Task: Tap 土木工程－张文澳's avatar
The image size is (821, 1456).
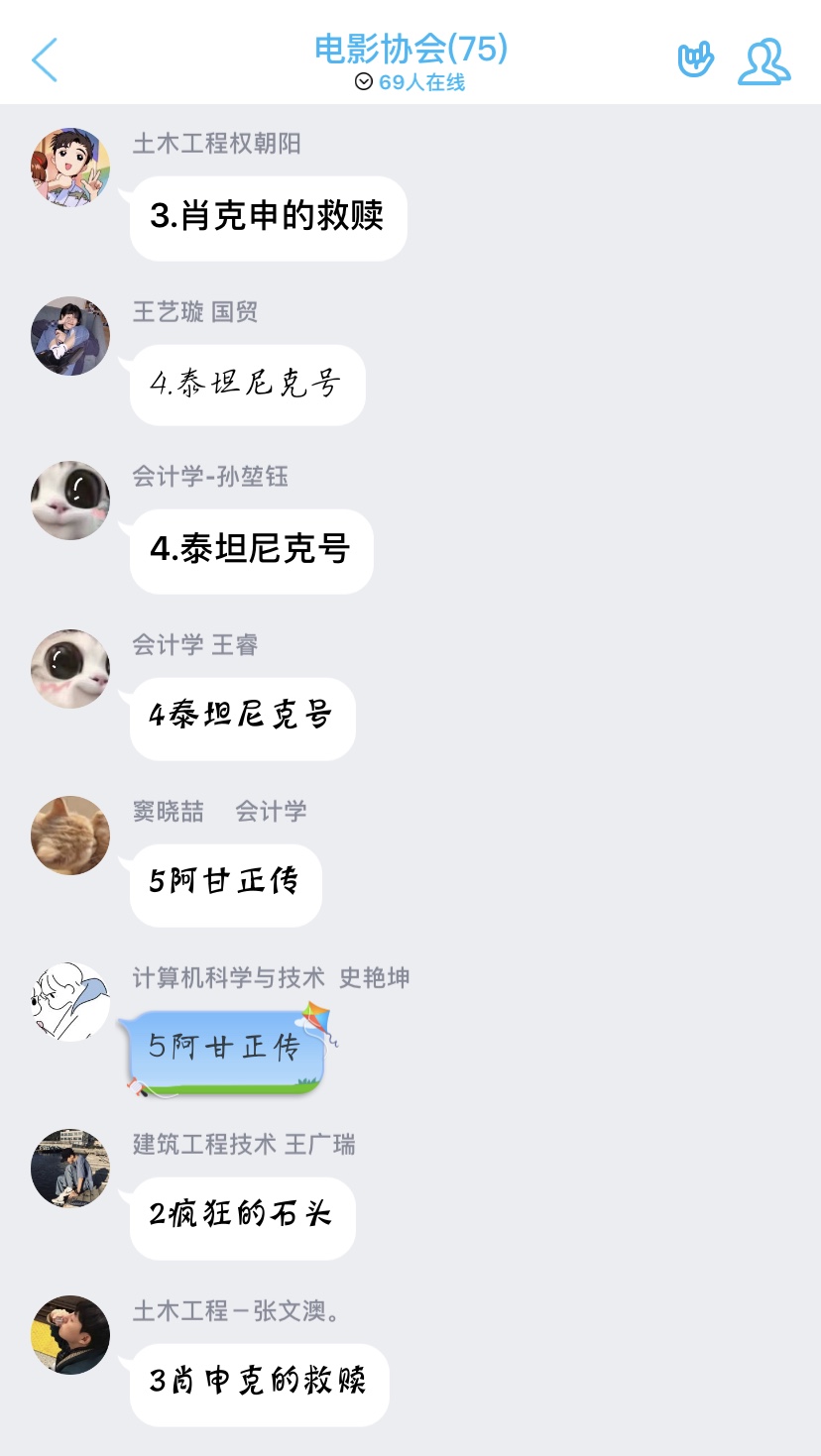Action: (70, 1335)
